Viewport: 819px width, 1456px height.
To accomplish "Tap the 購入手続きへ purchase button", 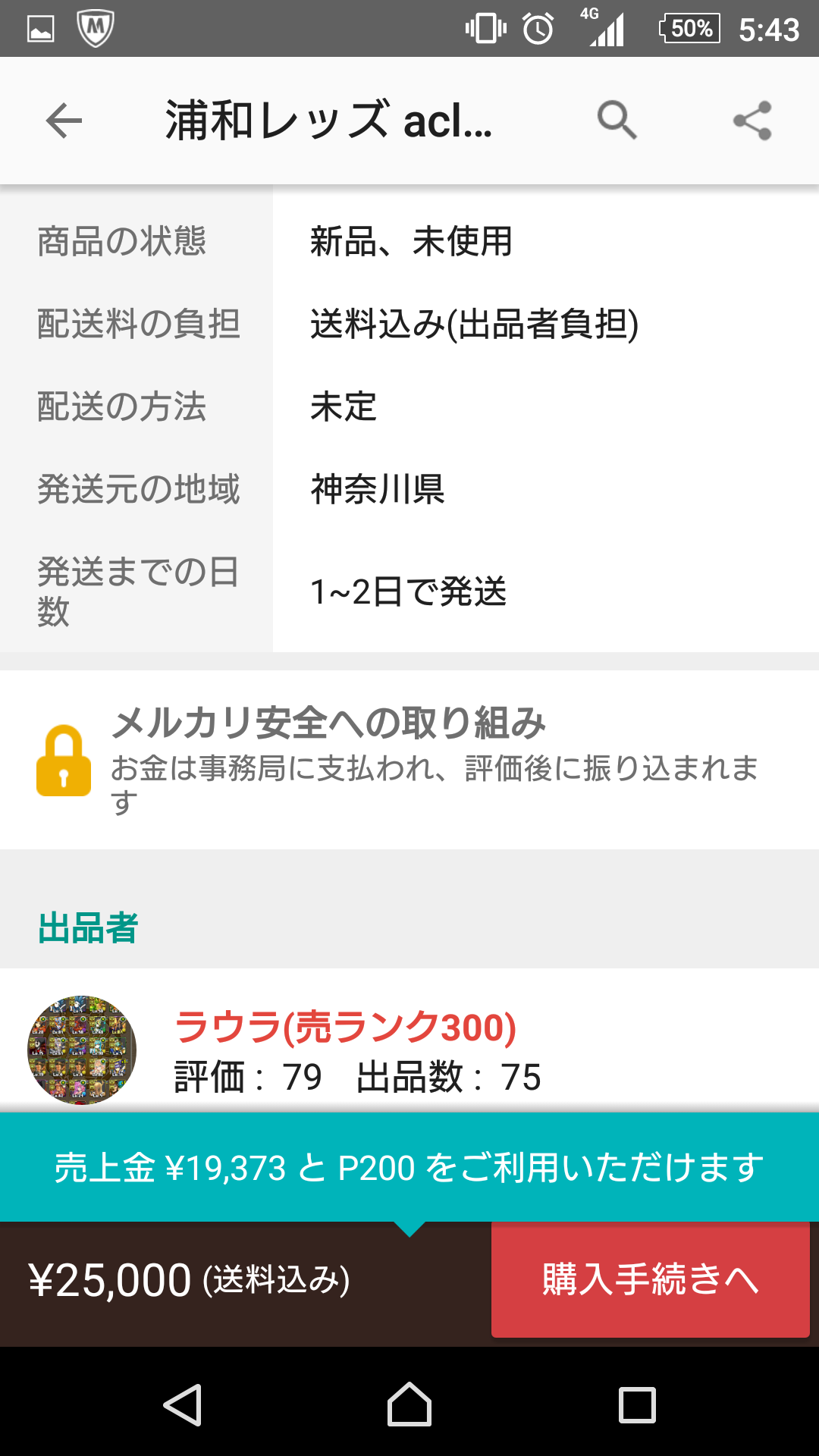I will click(x=650, y=1279).
